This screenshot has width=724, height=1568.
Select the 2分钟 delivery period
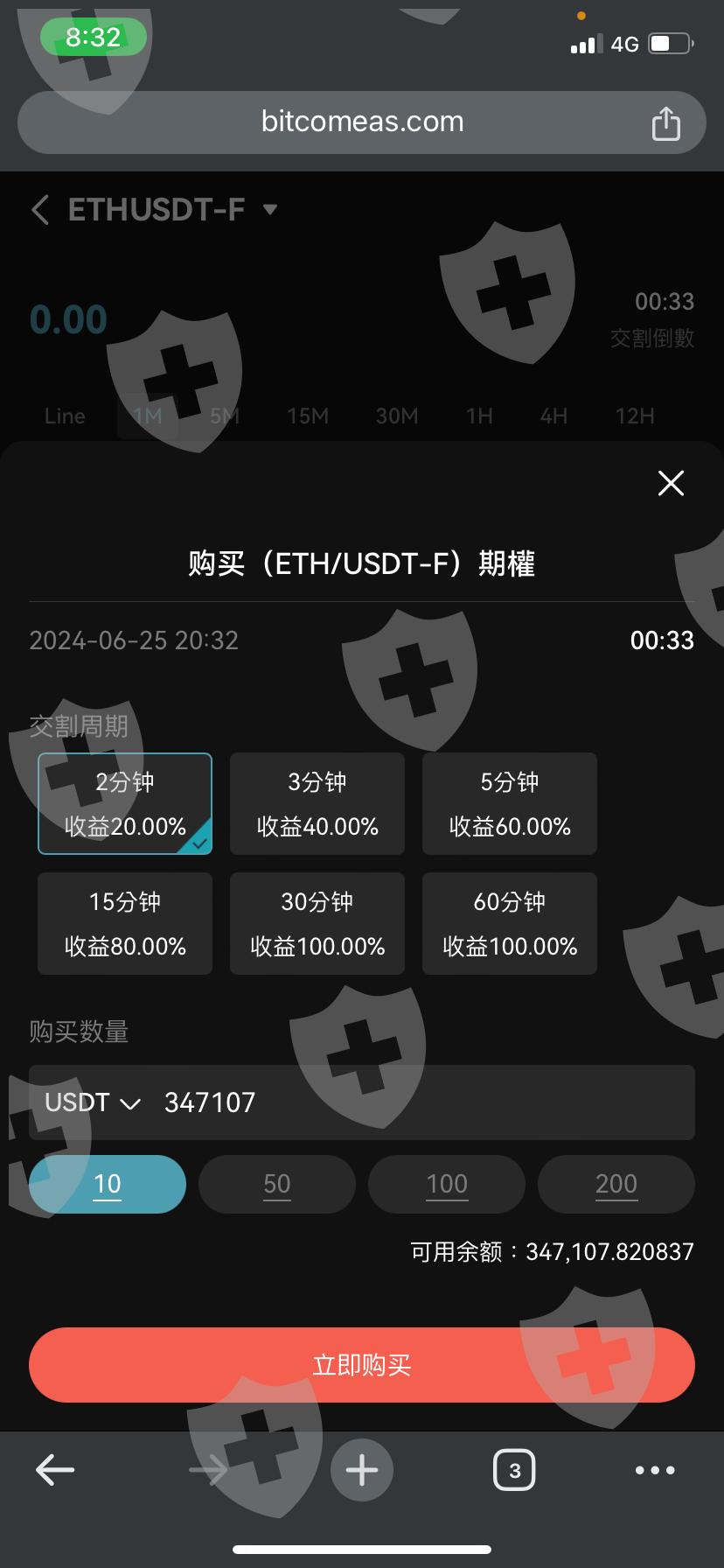[x=125, y=803]
